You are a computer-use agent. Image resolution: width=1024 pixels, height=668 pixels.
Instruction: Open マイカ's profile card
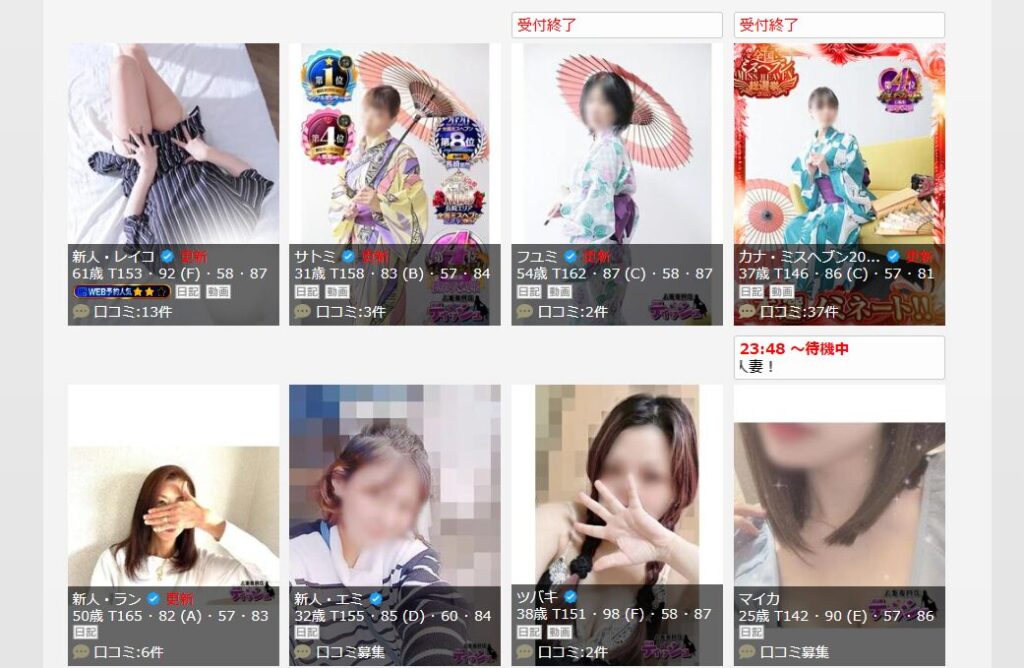[x=839, y=500]
